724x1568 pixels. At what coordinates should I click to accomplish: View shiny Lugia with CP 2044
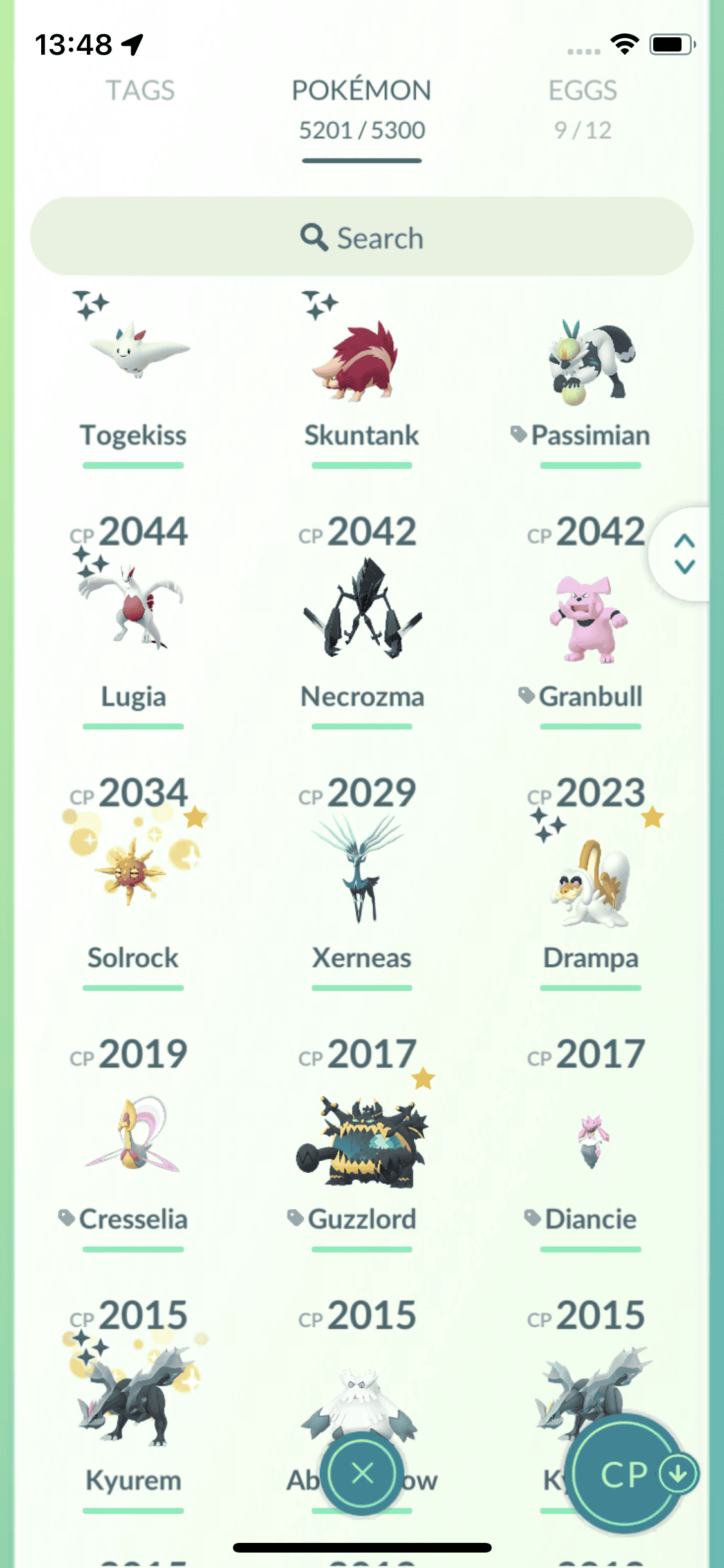pos(133,611)
